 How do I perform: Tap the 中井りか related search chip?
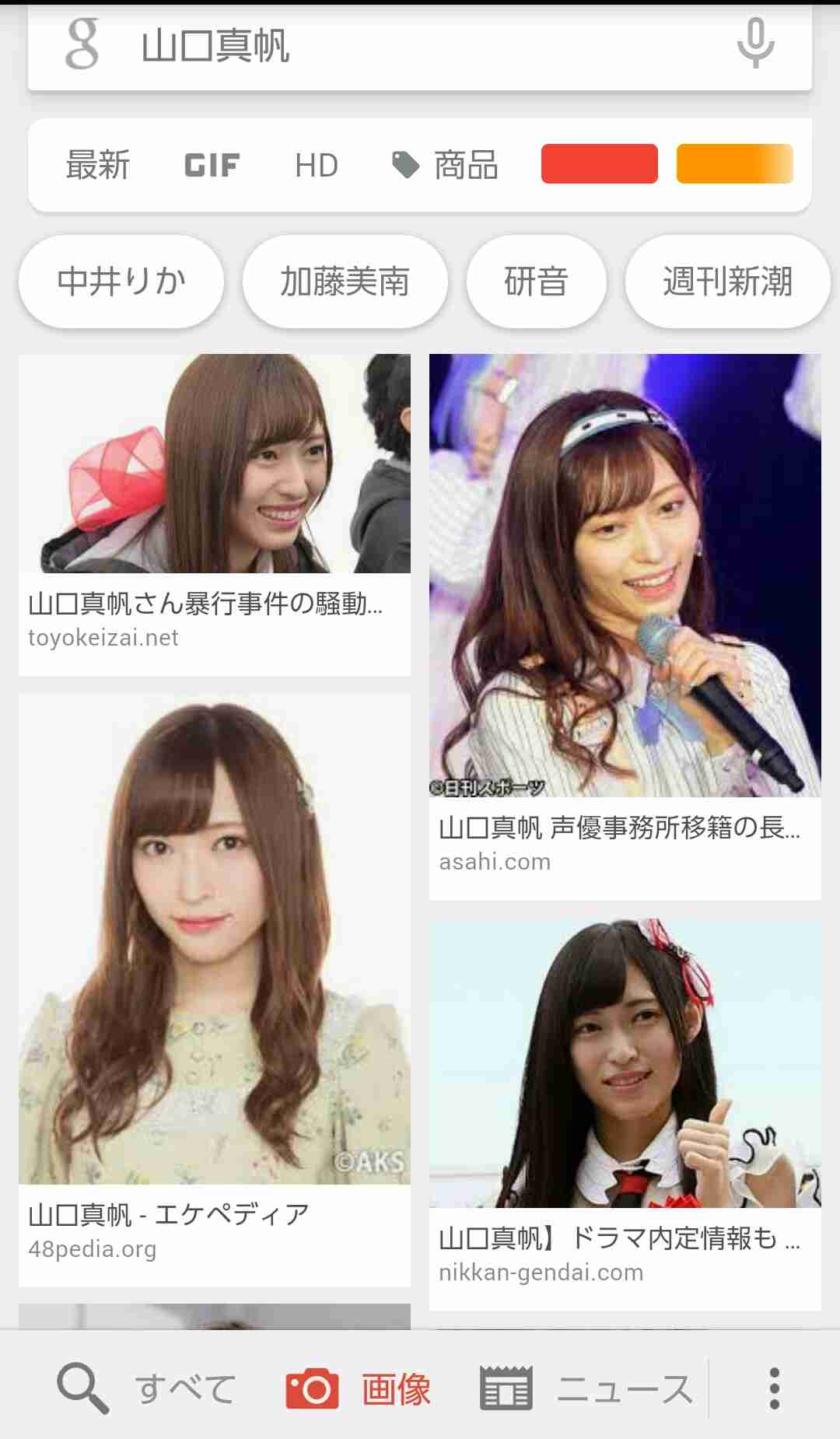tap(121, 282)
